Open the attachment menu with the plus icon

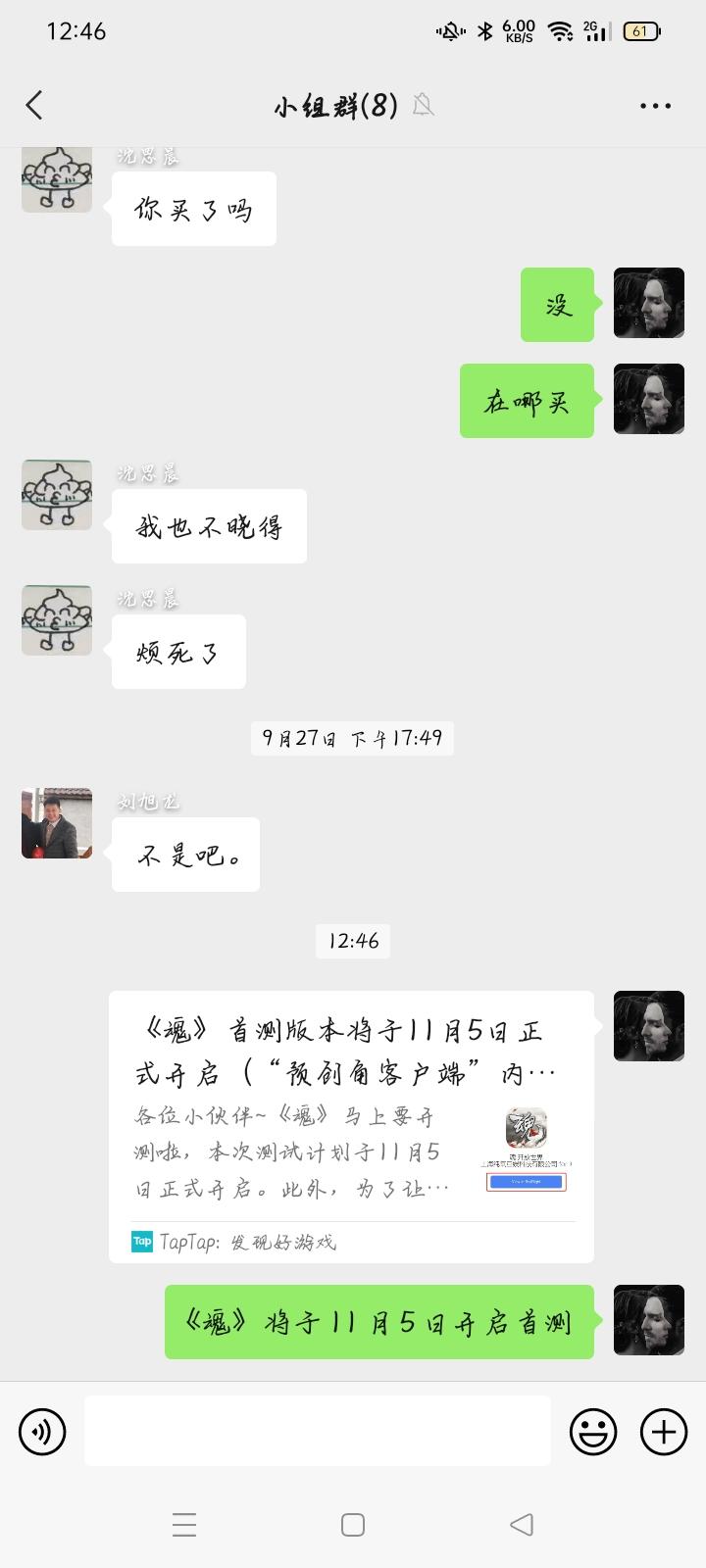pos(664,1431)
